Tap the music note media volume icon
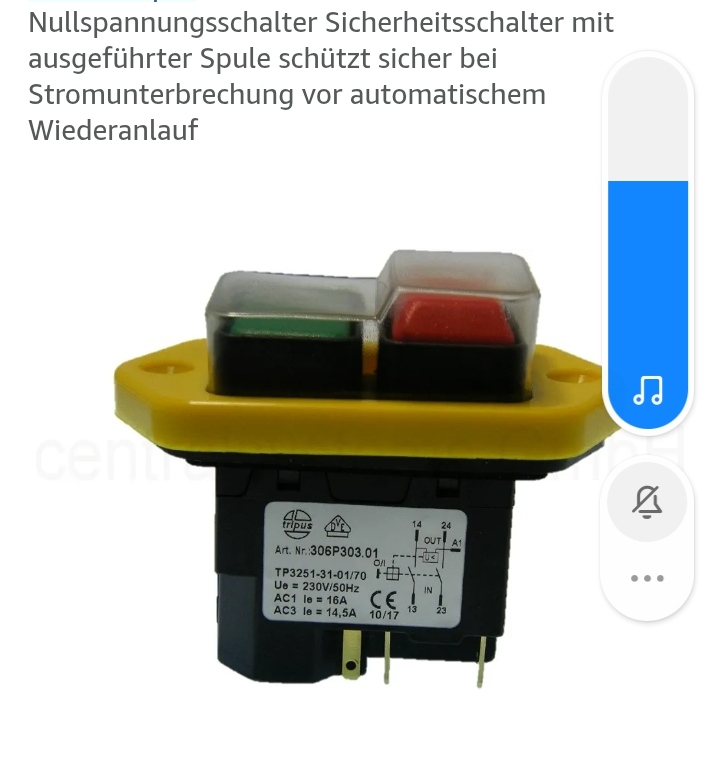This screenshot has height=772, width=720. (x=648, y=390)
